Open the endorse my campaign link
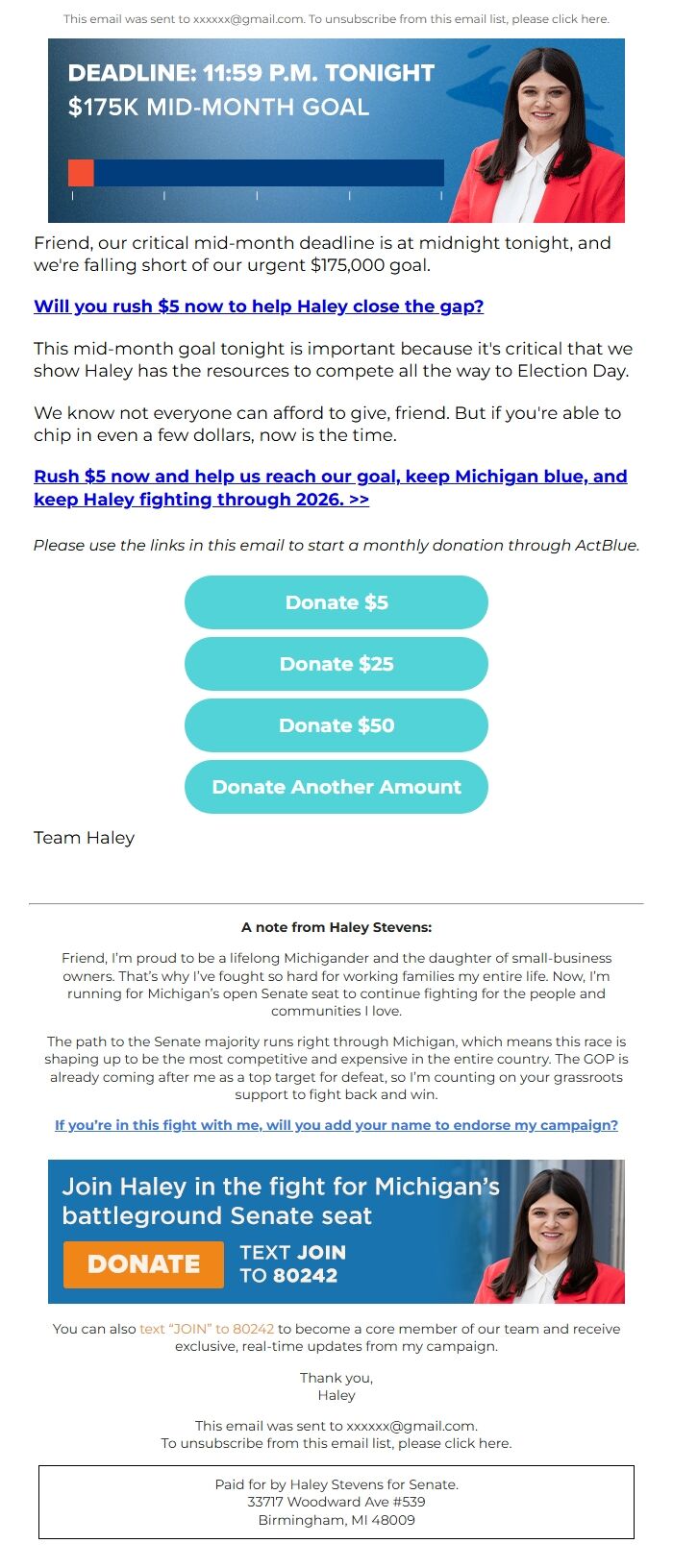 pyautogui.click(x=336, y=1125)
